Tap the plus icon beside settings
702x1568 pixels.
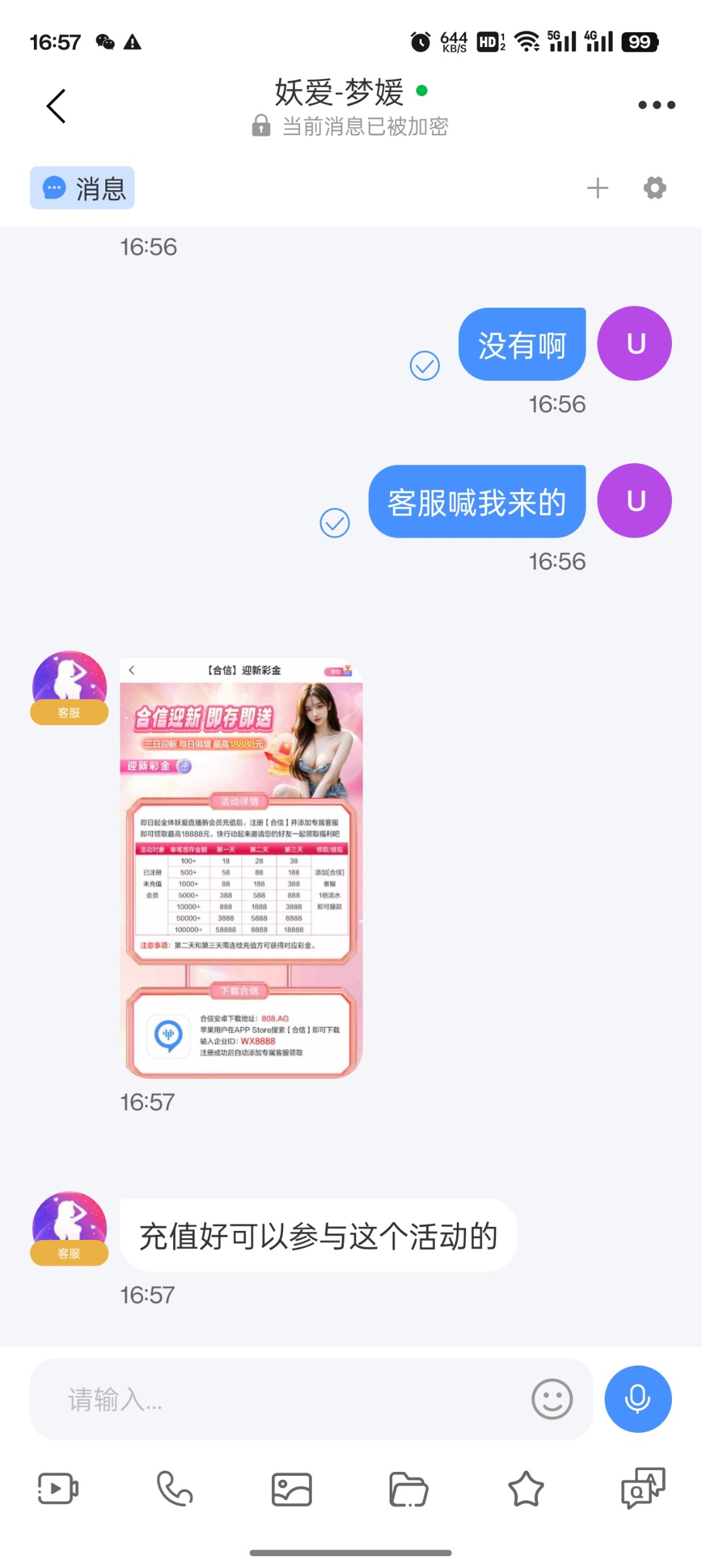click(x=597, y=188)
